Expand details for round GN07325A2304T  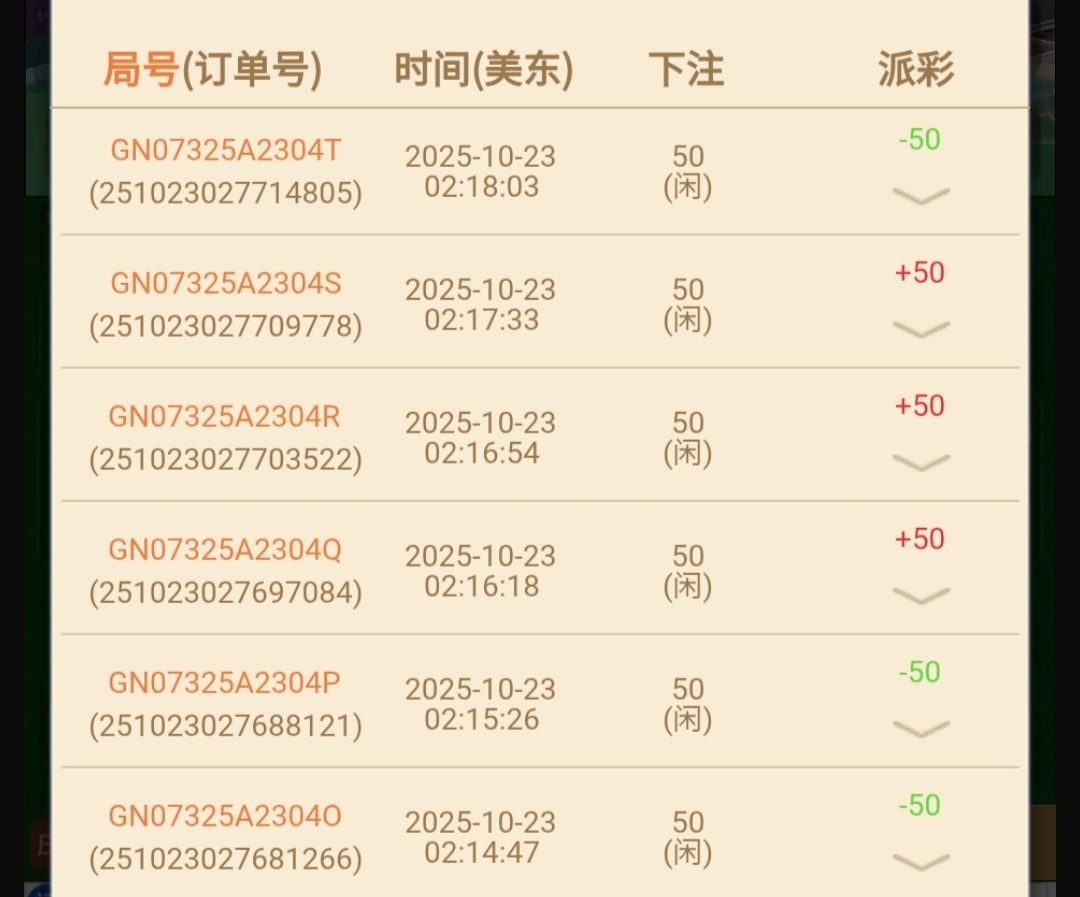920,195
